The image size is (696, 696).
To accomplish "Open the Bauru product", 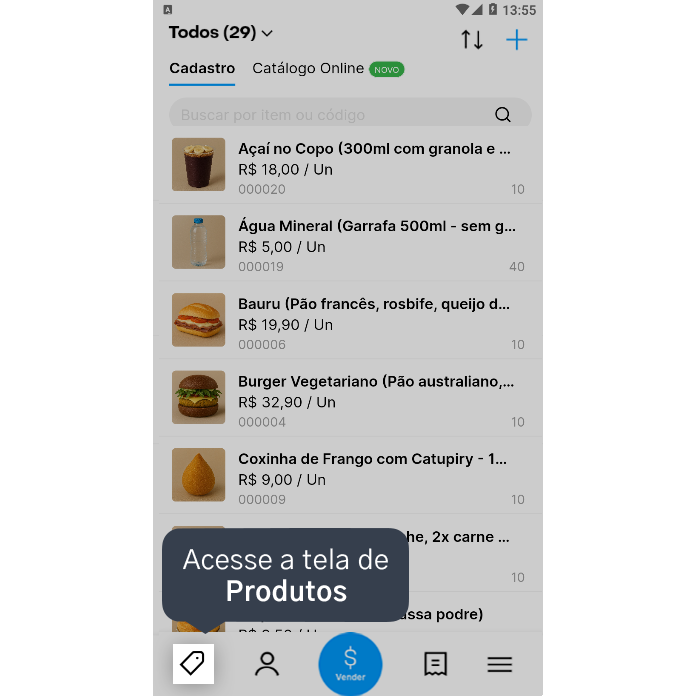I will click(350, 320).
